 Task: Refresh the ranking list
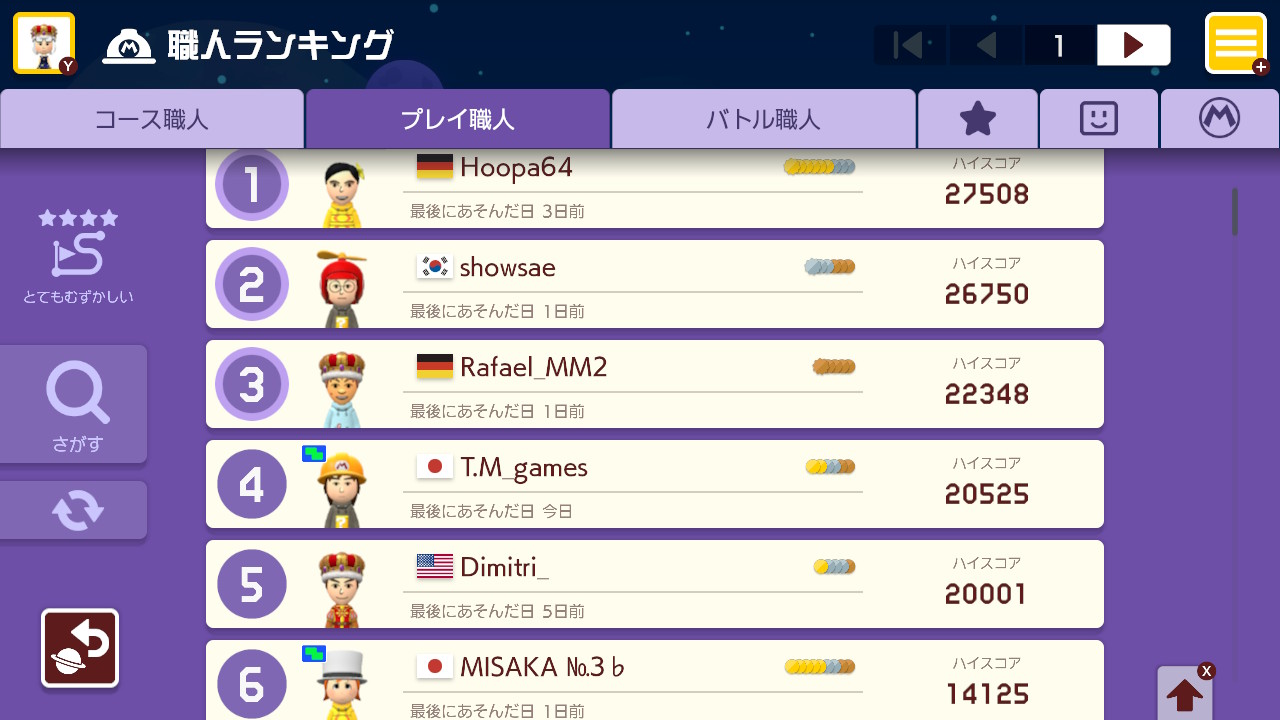pyautogui.click(x=77, y=510)
